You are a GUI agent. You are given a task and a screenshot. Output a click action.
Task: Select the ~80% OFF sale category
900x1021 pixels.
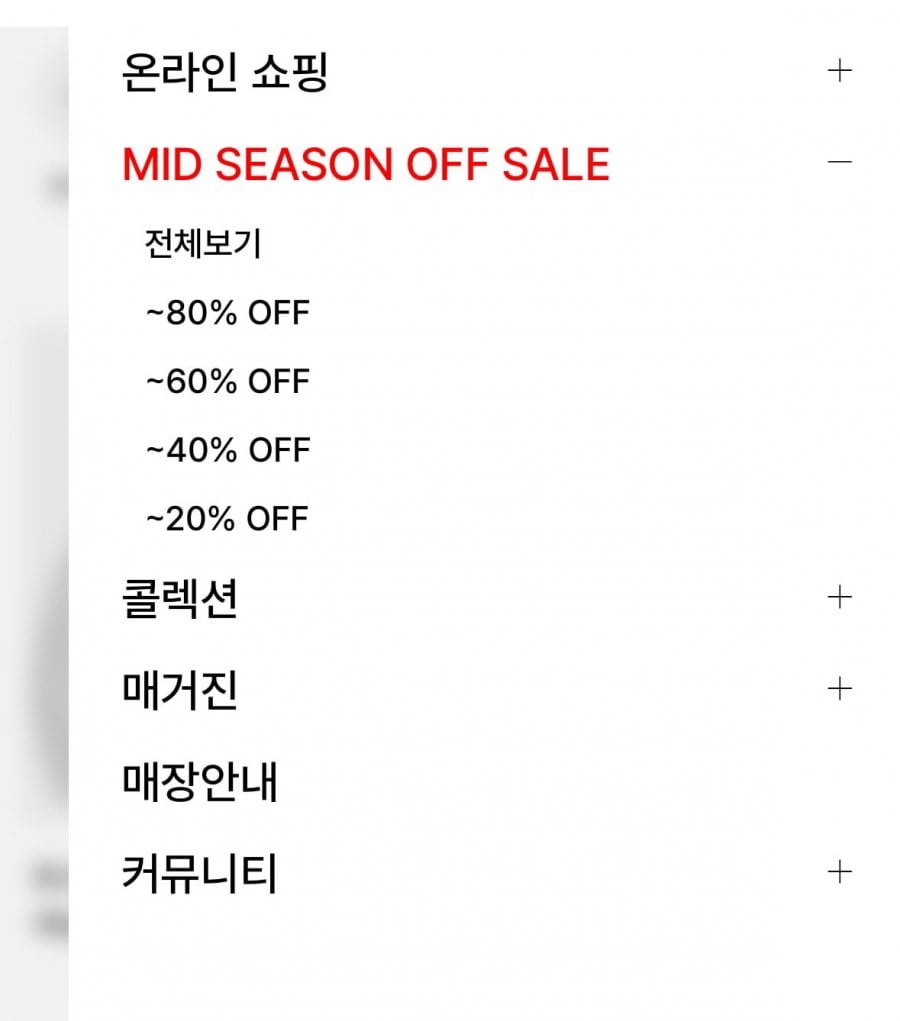point(228,313)
